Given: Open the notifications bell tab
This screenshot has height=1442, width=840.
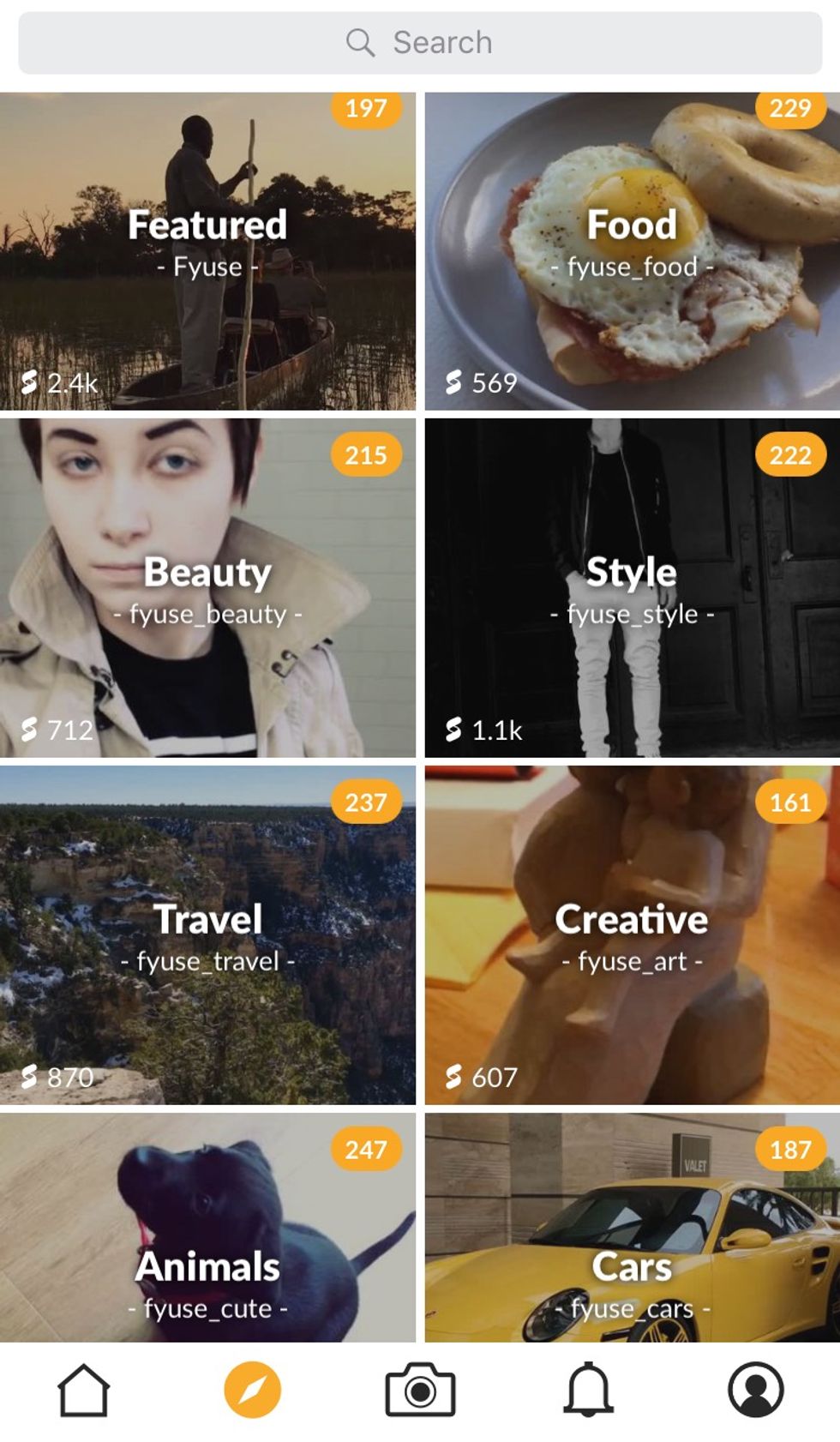Looking at the screenshot, I should pyautogui.click(x=588, y=1390).
